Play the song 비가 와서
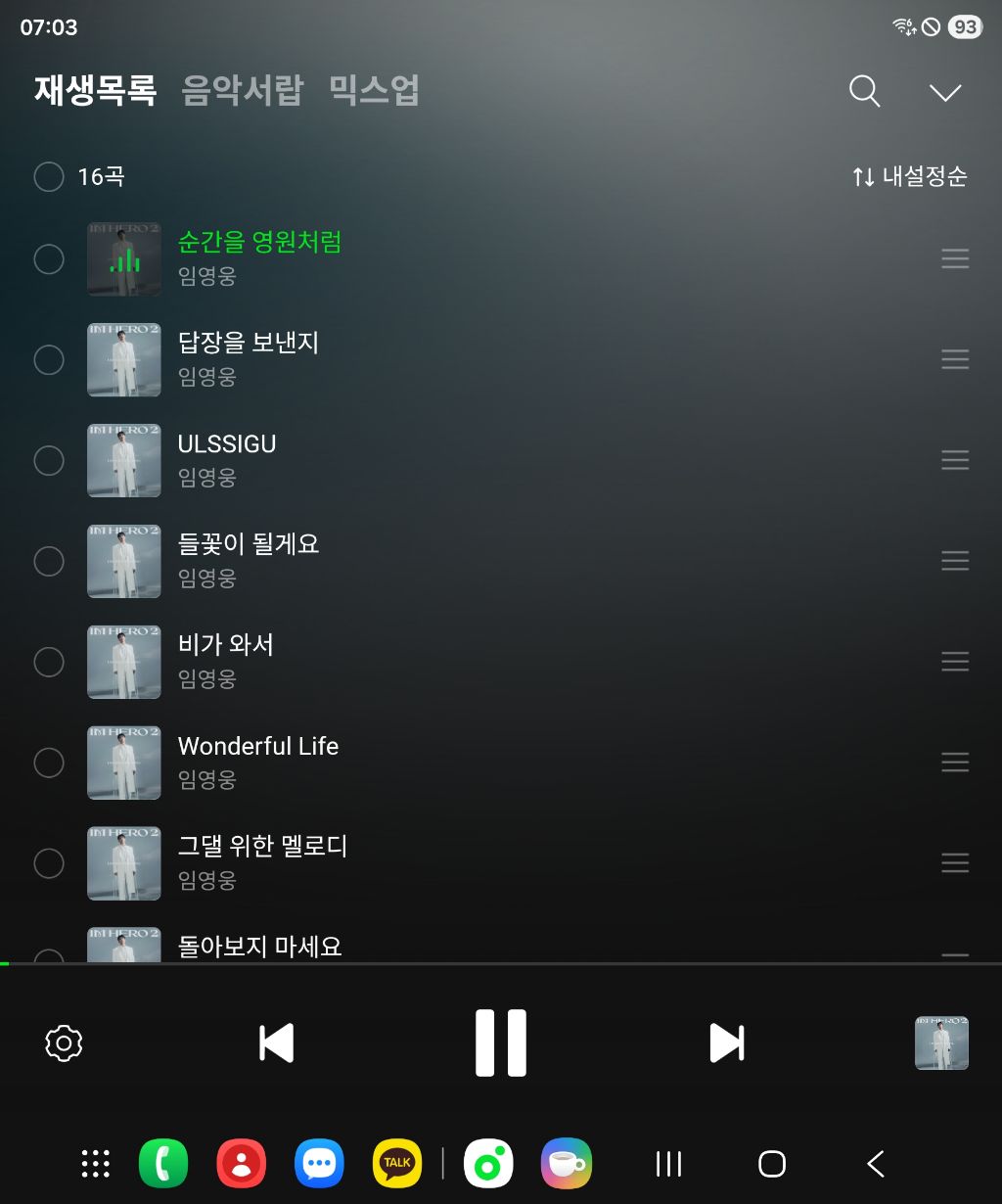Image resolution: width=1002 pixels, height=1204 pixels. click(226, 645)
